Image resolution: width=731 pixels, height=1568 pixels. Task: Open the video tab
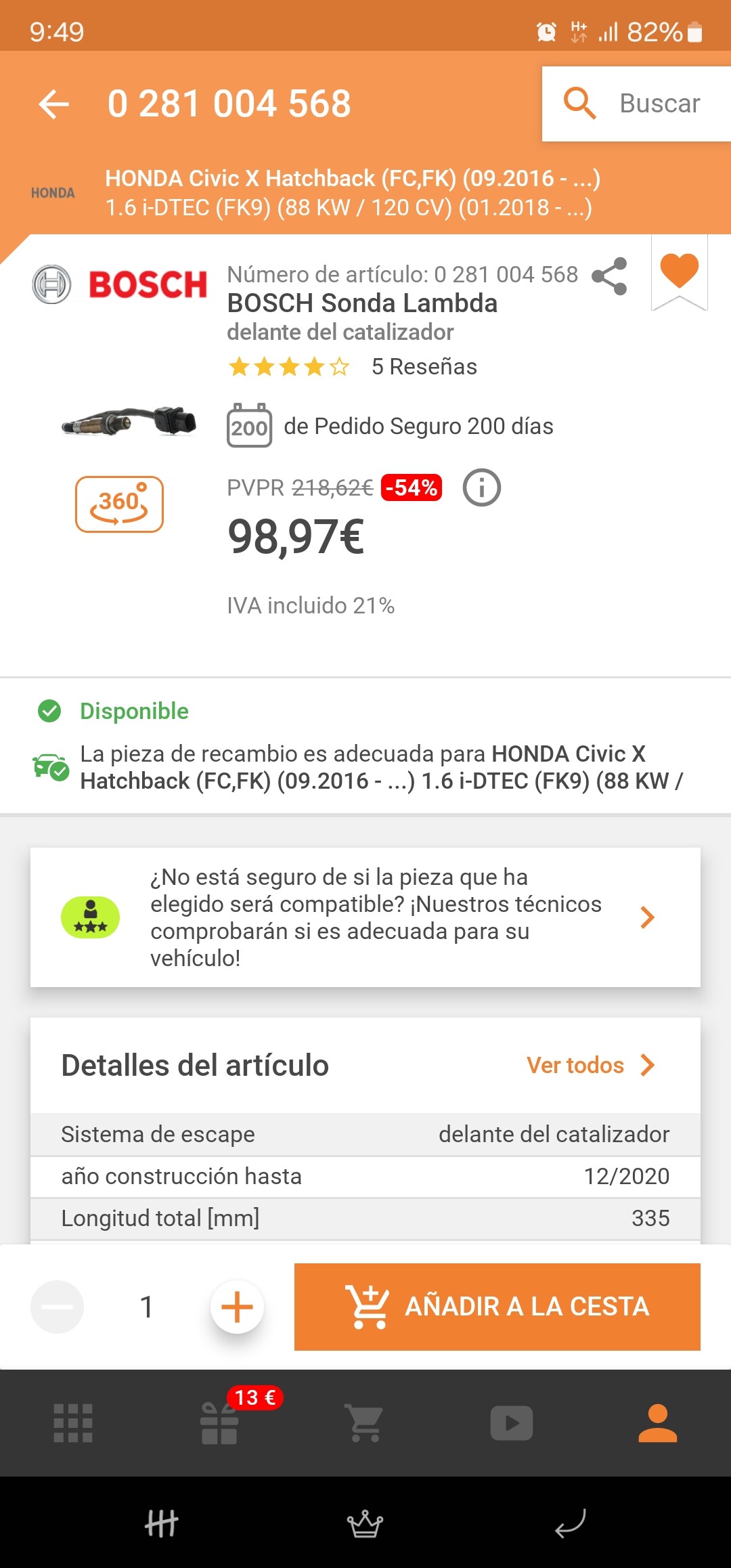point(512,1423)
